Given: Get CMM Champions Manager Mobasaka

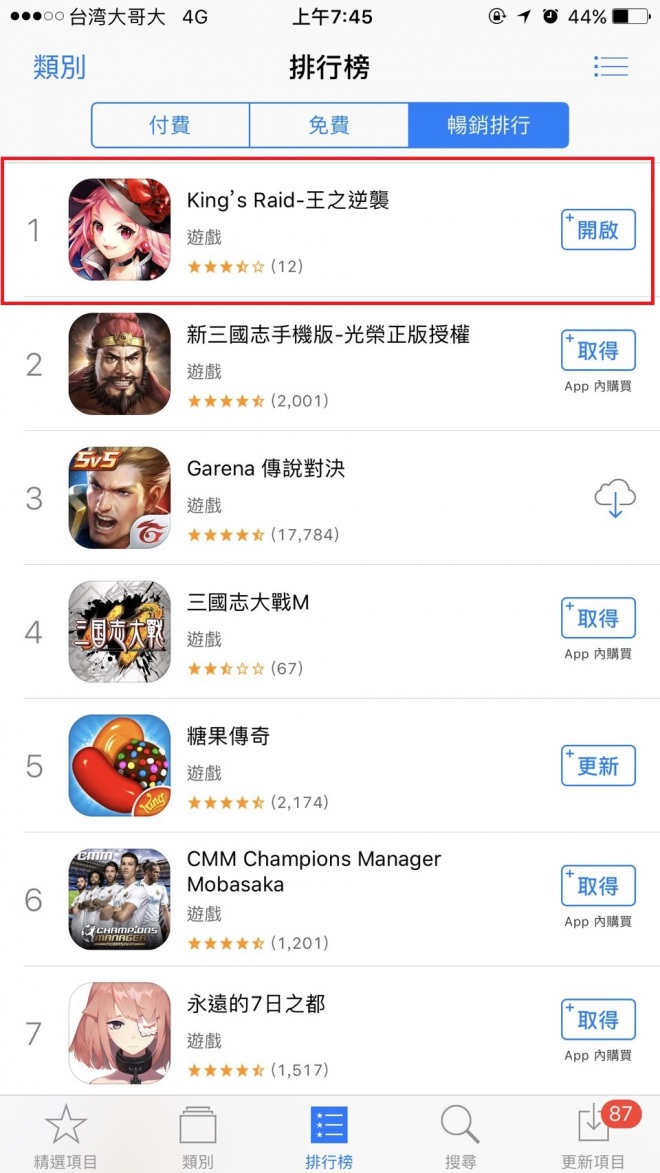Looking at the screenshot, I should click(598, 886).
